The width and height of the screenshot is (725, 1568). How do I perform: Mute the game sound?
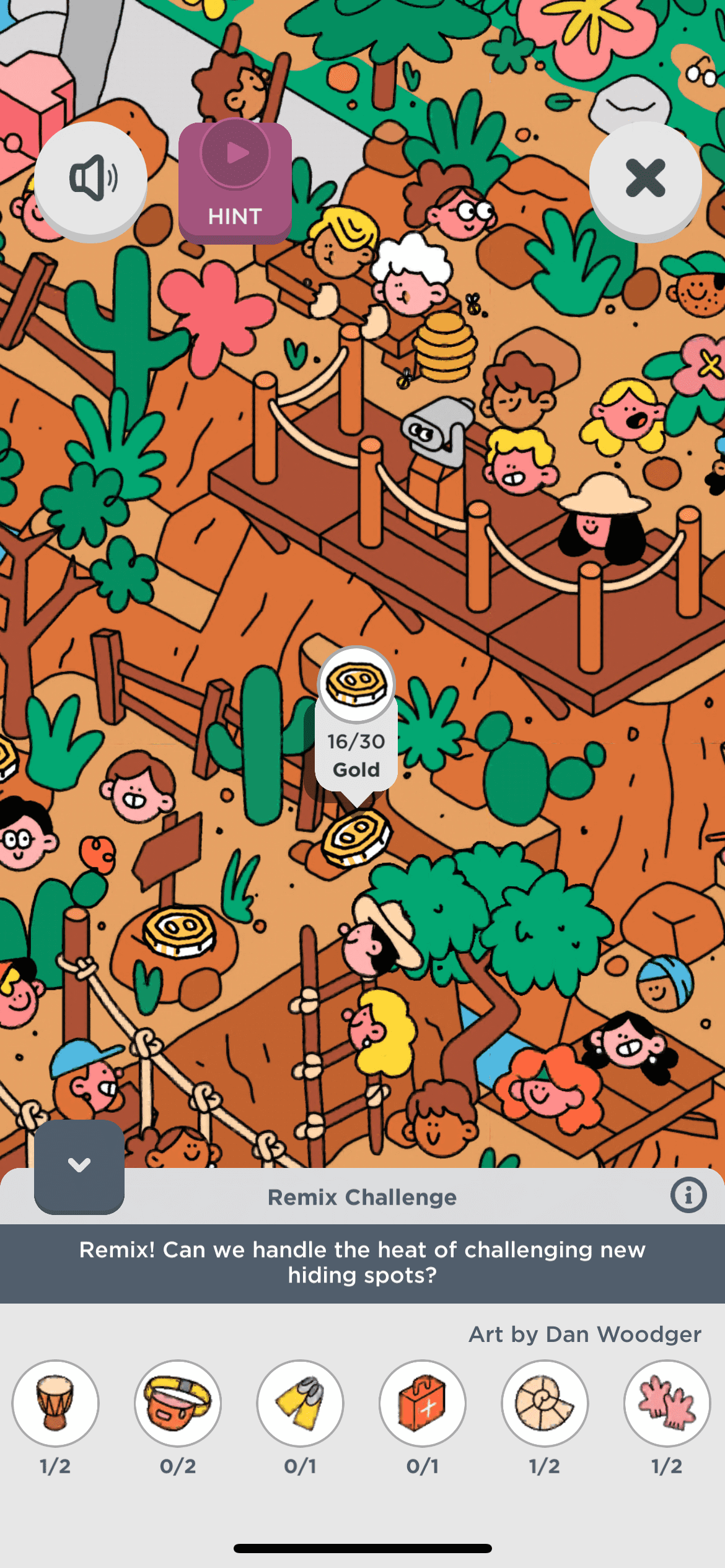(x=90, y=179)
